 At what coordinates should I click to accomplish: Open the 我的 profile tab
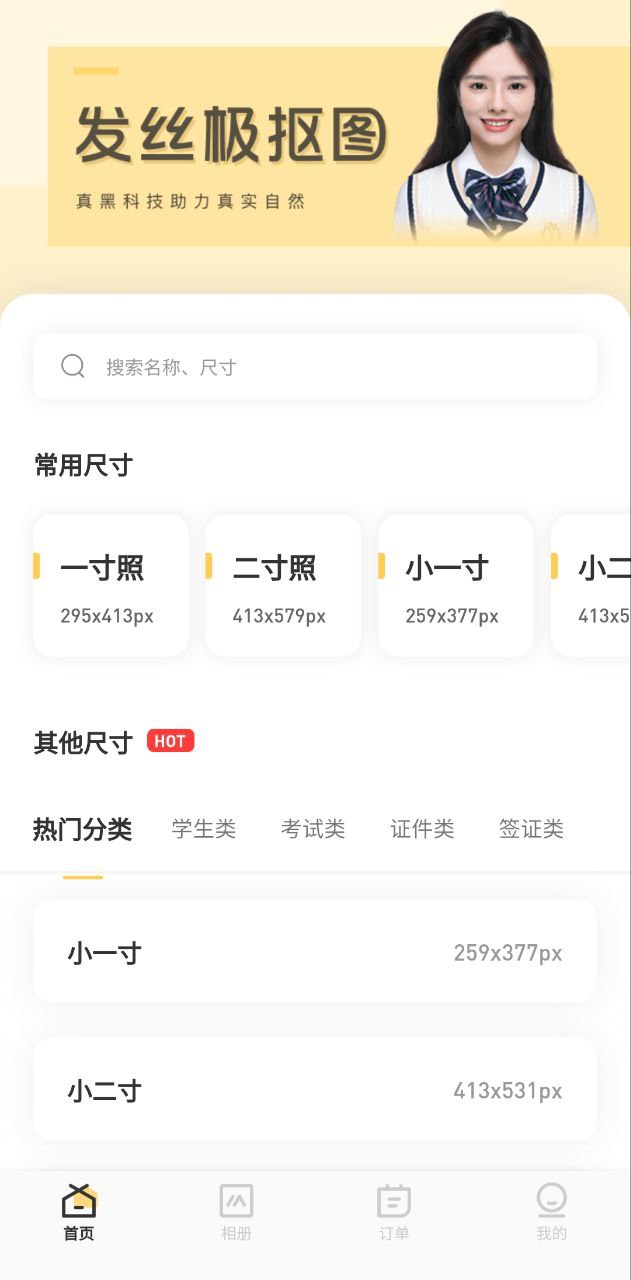(x=551, y=1212)
